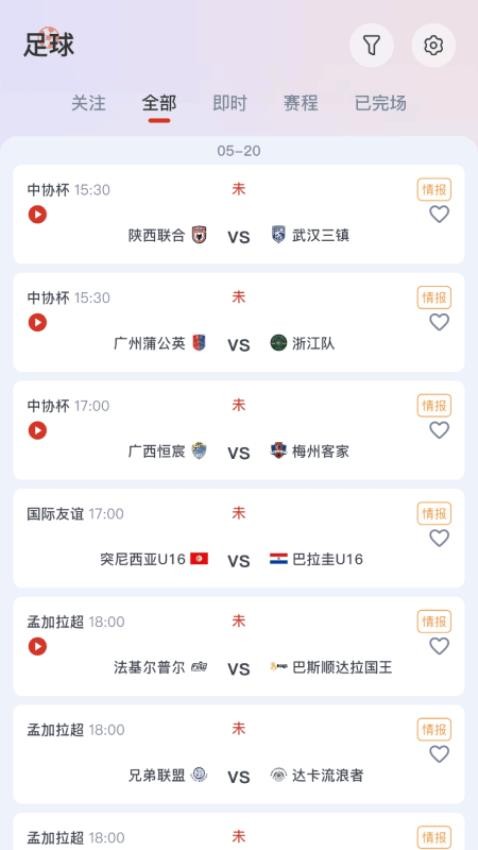Open the settings gear icon
Screen dimensions: 478x850
pos(434,46)
